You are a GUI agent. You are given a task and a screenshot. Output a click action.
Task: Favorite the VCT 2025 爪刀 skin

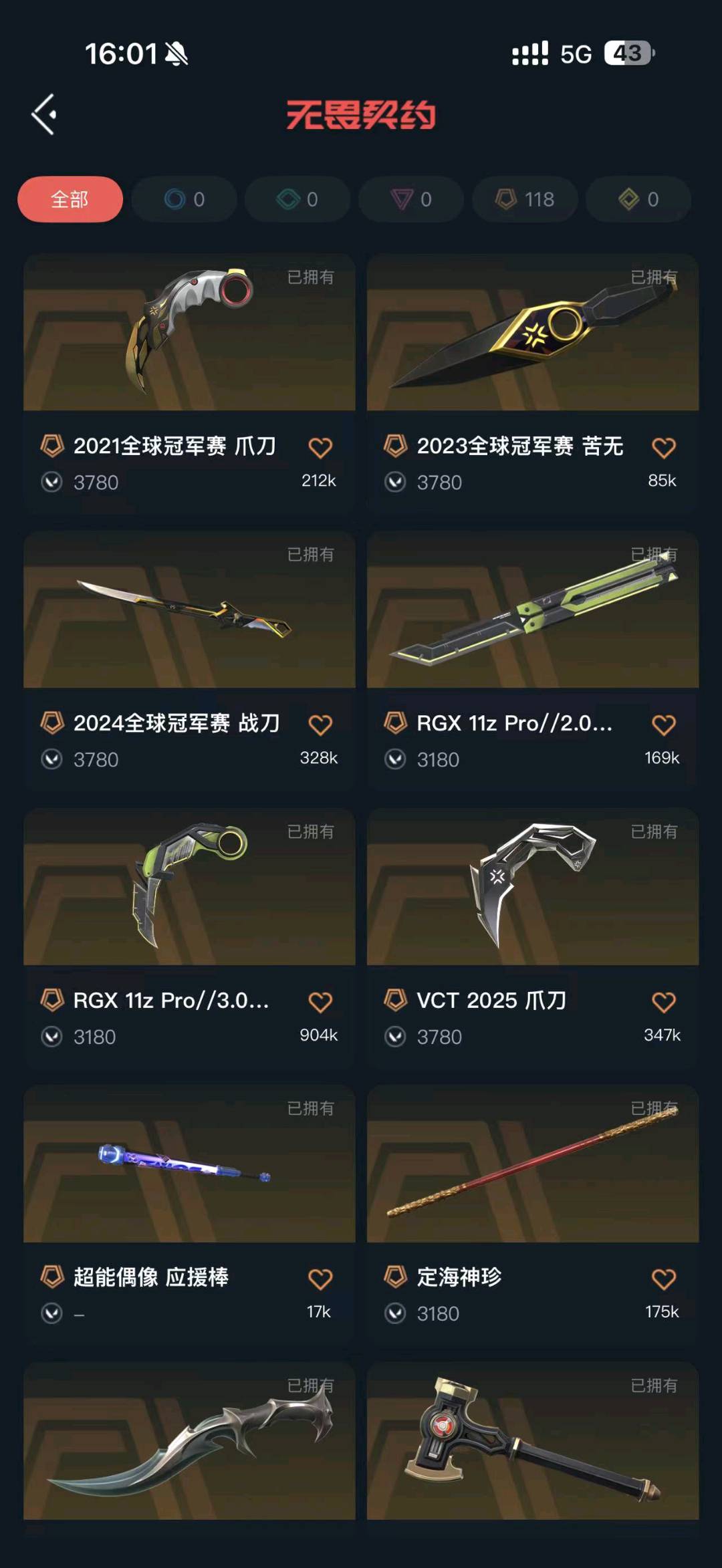[664, 1002]
